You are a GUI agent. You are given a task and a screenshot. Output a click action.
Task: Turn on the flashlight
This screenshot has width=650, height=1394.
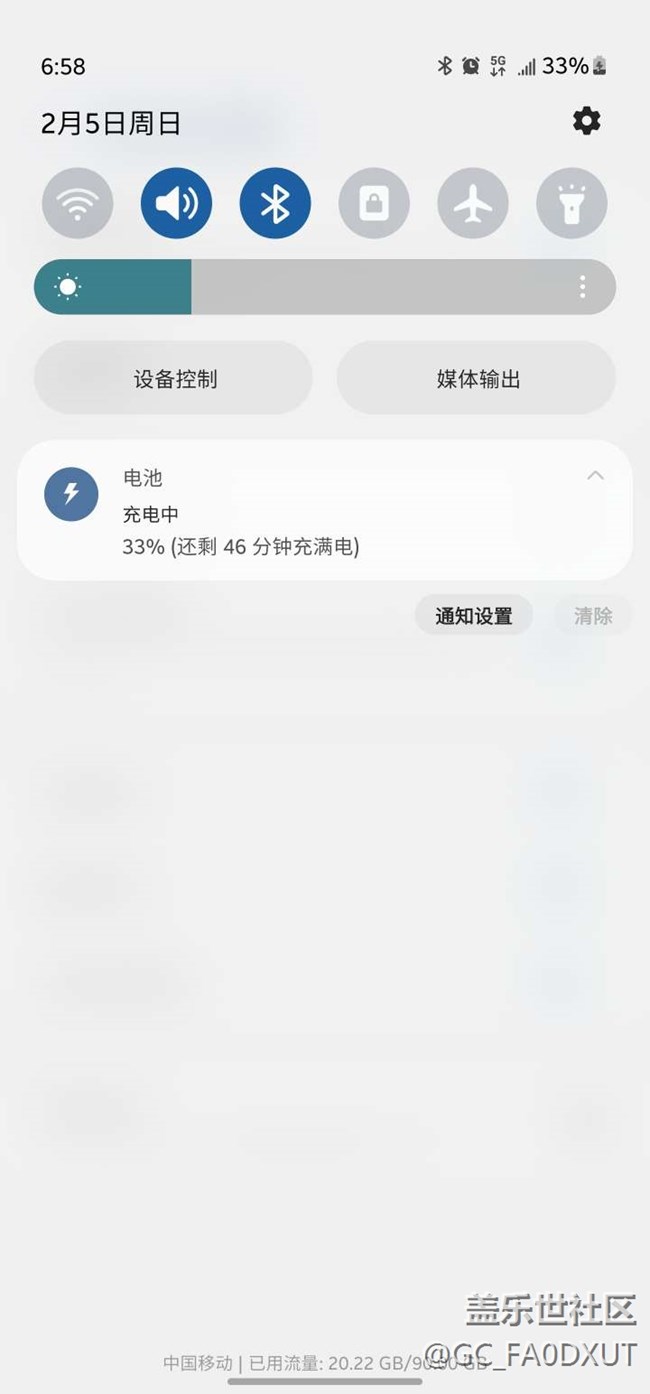pyautogui.click(x=571, y=204)
